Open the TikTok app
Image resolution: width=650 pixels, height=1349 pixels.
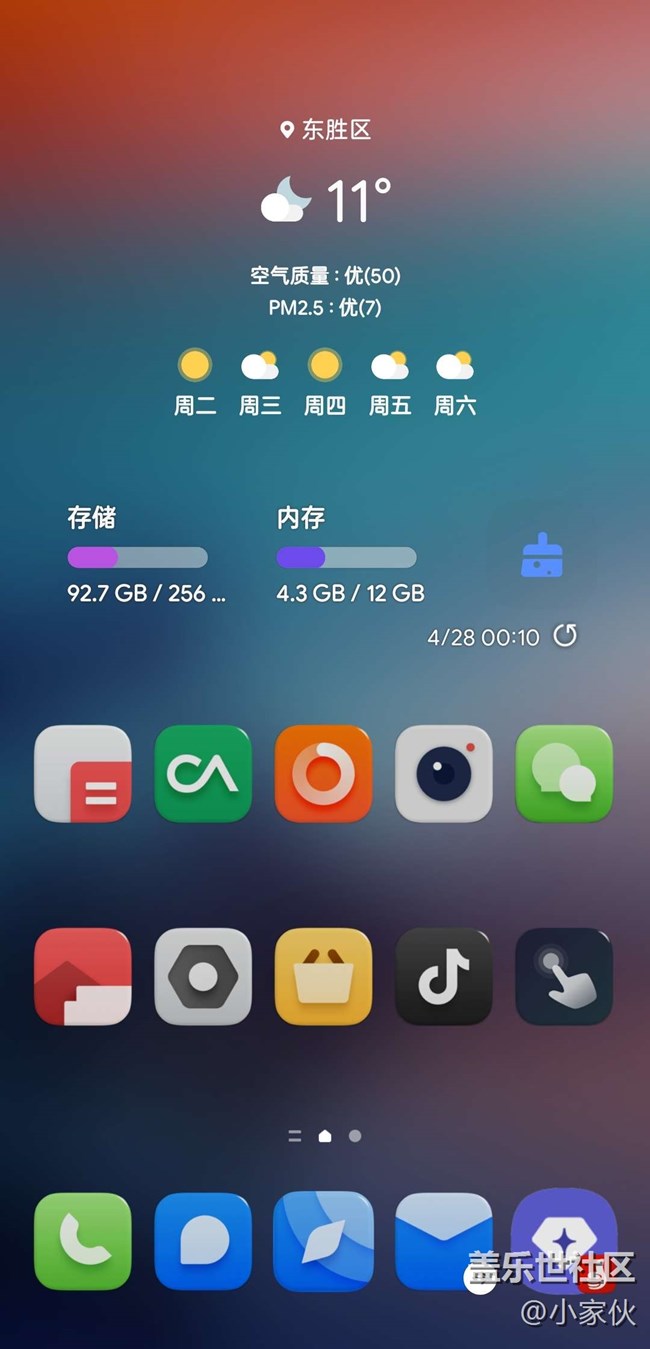(x=444, y=976)
